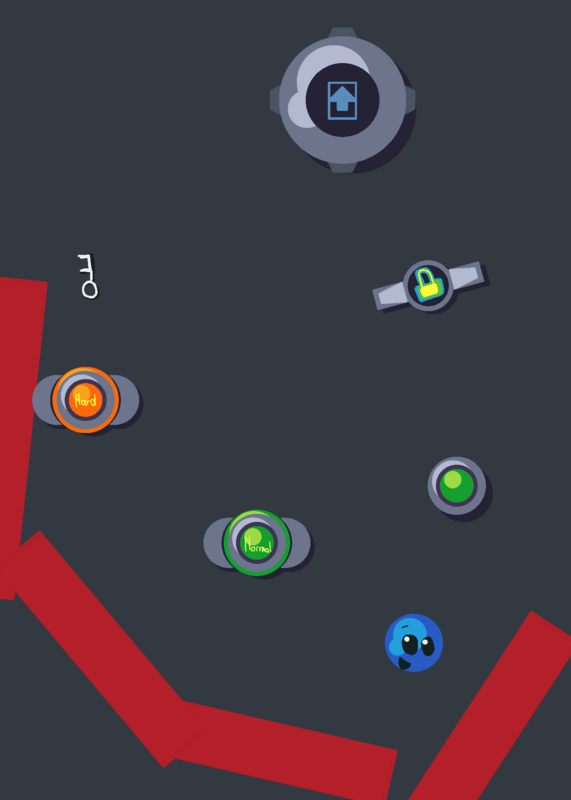571x800 pixels.
Task: Tap the unlabeled green round button
Action: coord(457,485)
